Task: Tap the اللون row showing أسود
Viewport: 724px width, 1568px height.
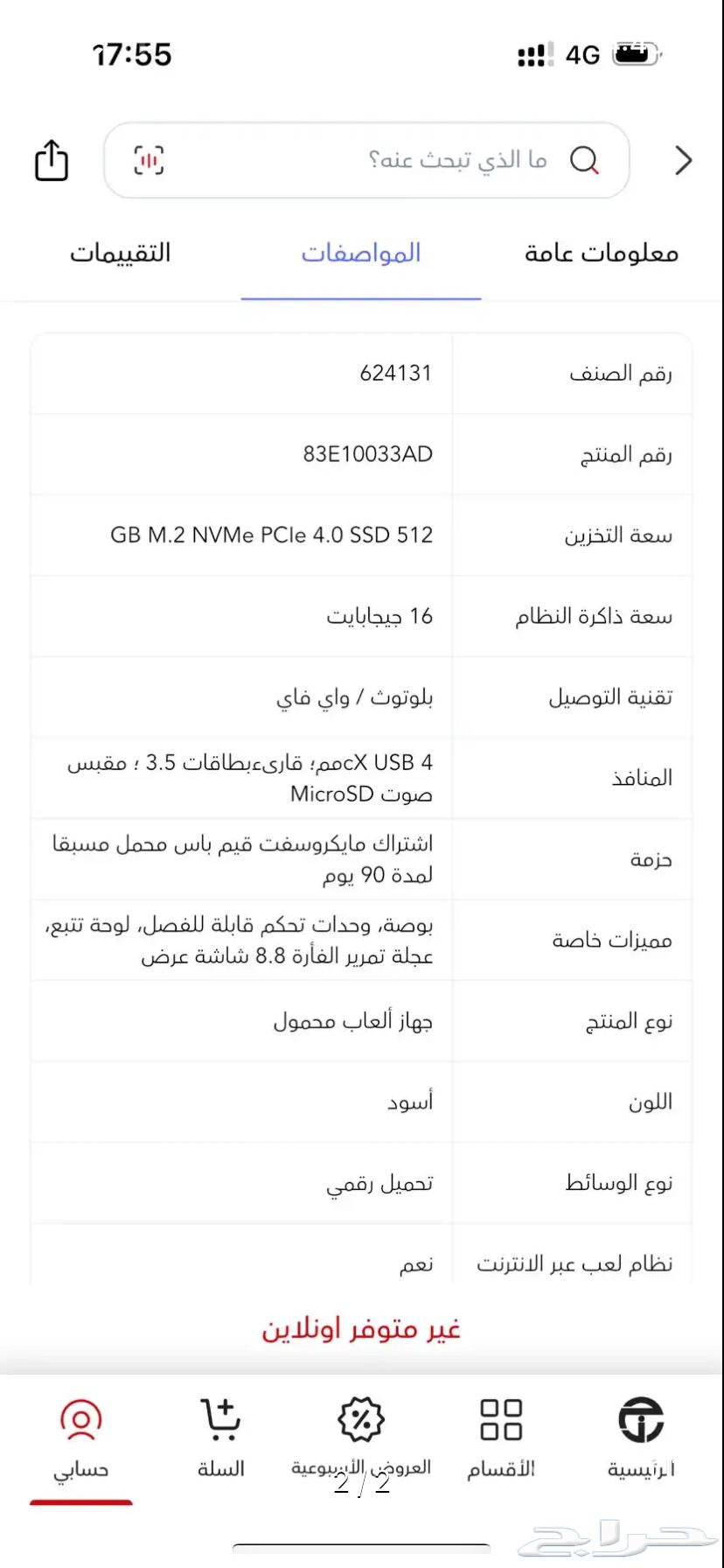Action: pos(361,1102)
